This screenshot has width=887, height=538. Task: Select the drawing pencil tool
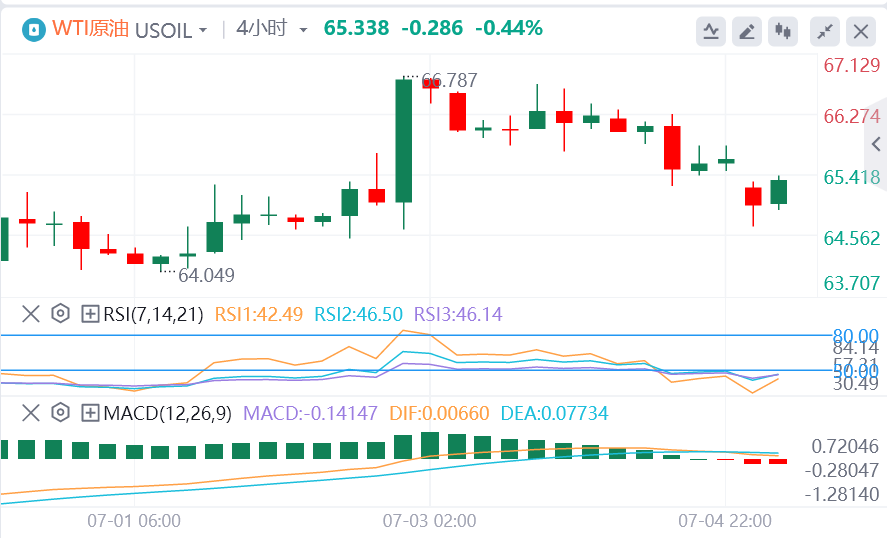(x=746, y=32)
